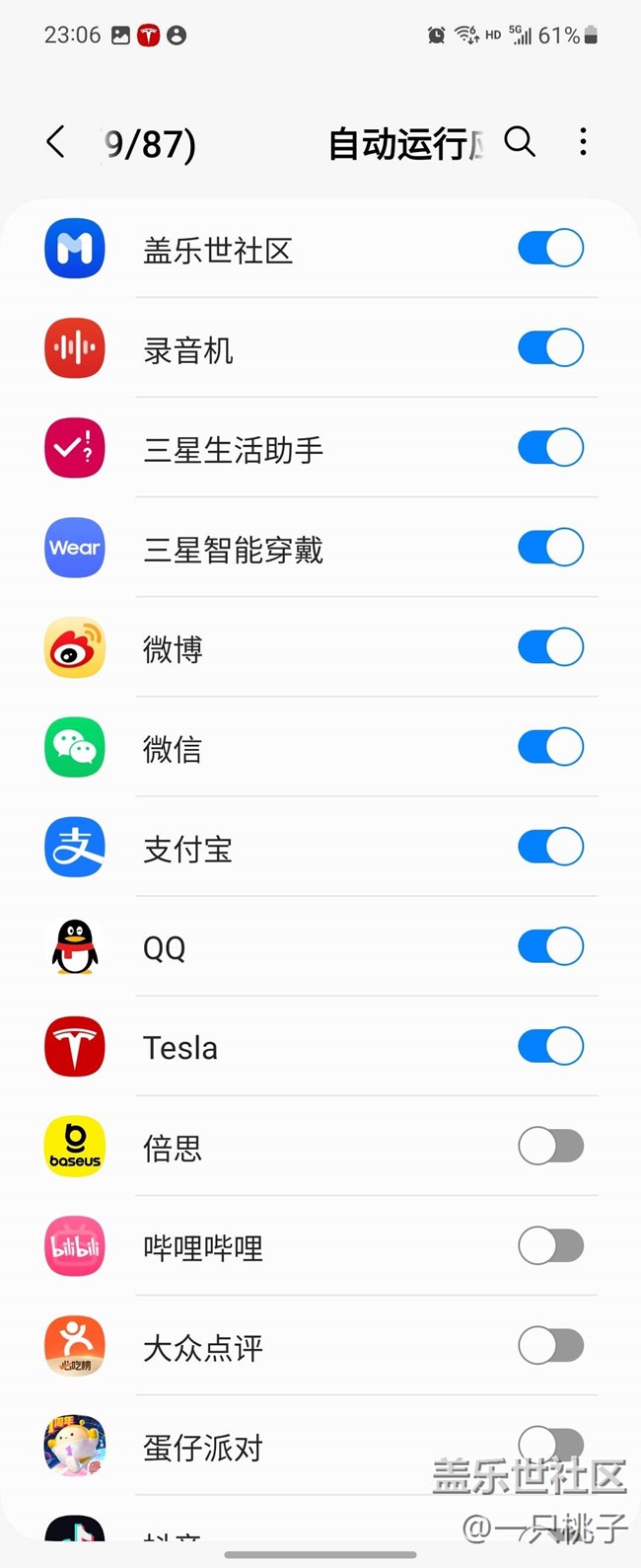Disable auto-run for 盖乐世社区
This screenshot has height=1568, width=641.
(x=550, y=249)
